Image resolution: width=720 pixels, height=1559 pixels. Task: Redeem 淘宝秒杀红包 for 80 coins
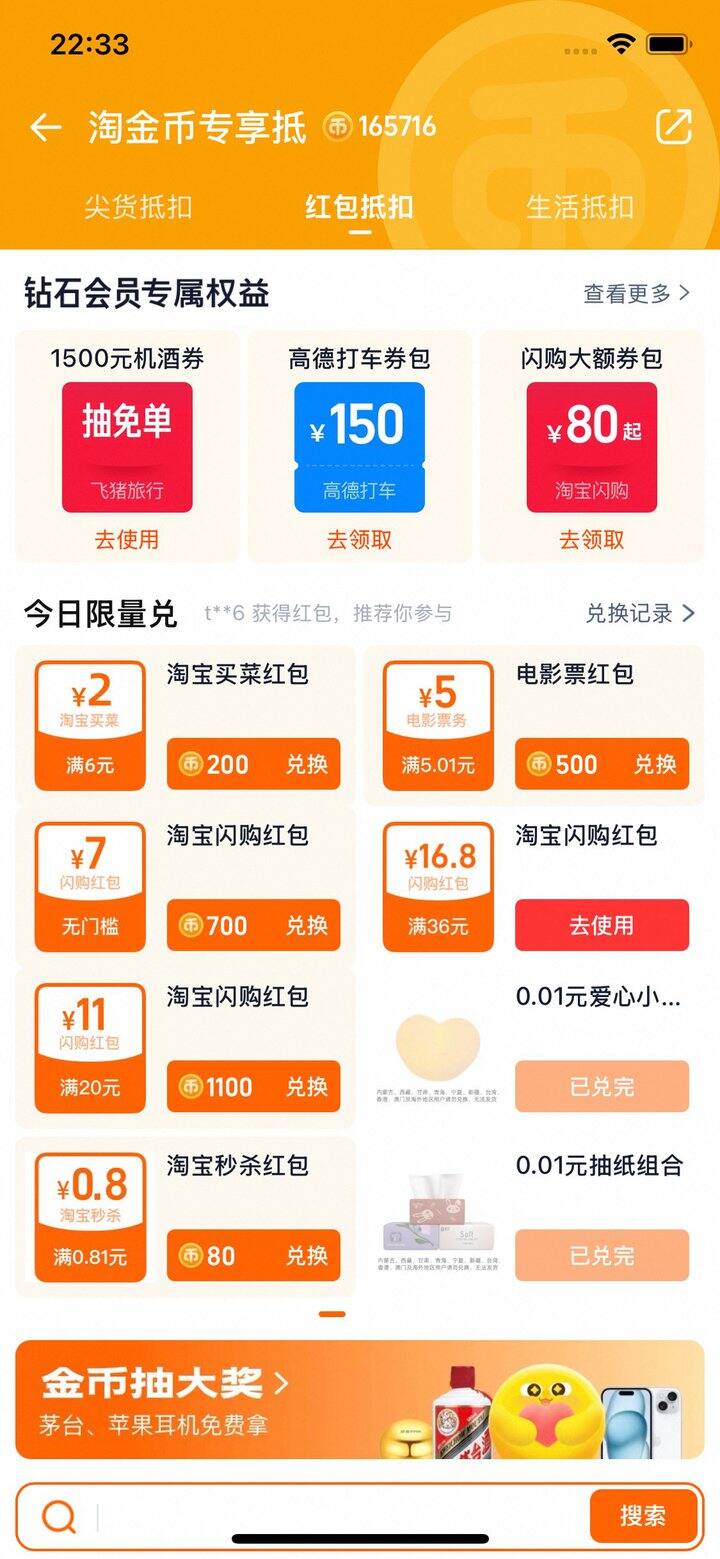point(253,1255)
